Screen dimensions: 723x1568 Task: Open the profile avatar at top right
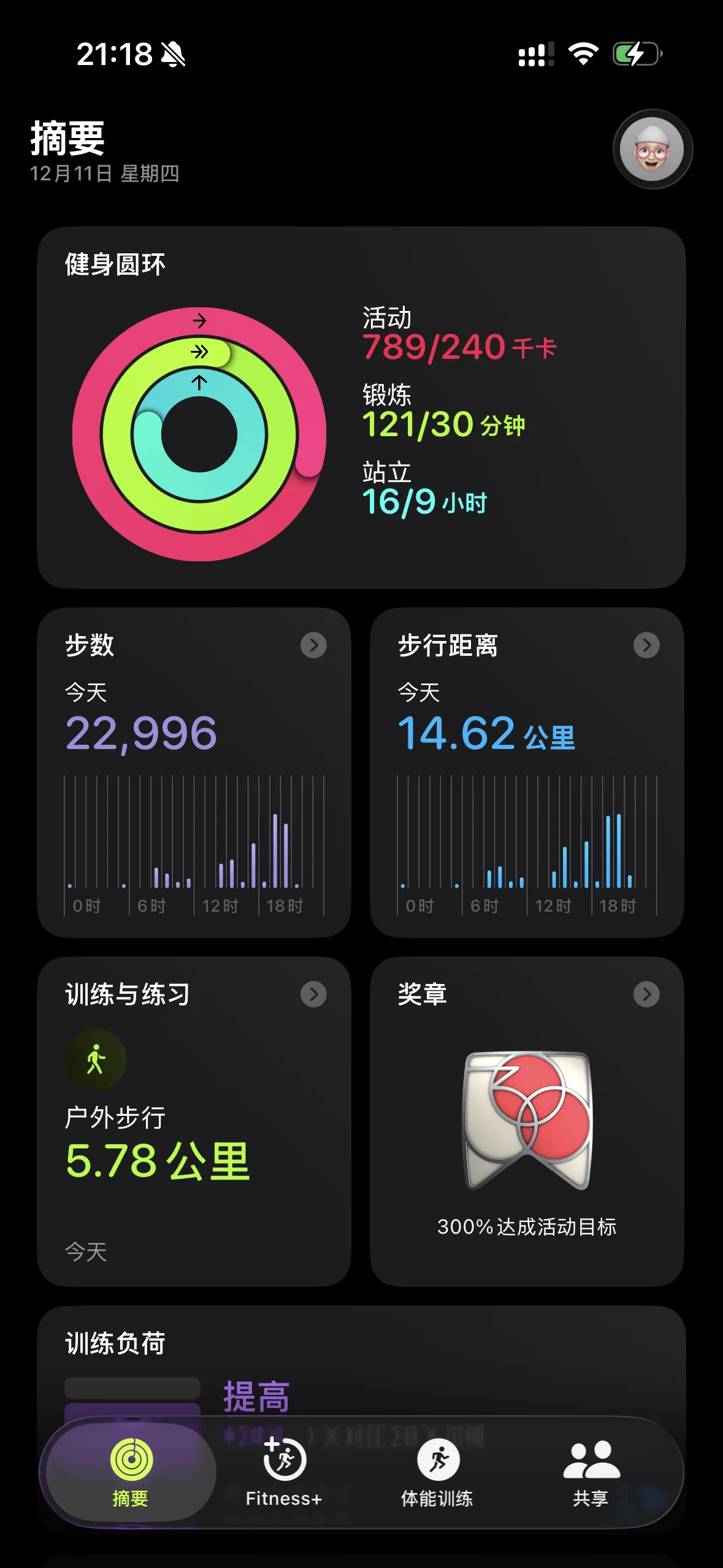[652, 149]
